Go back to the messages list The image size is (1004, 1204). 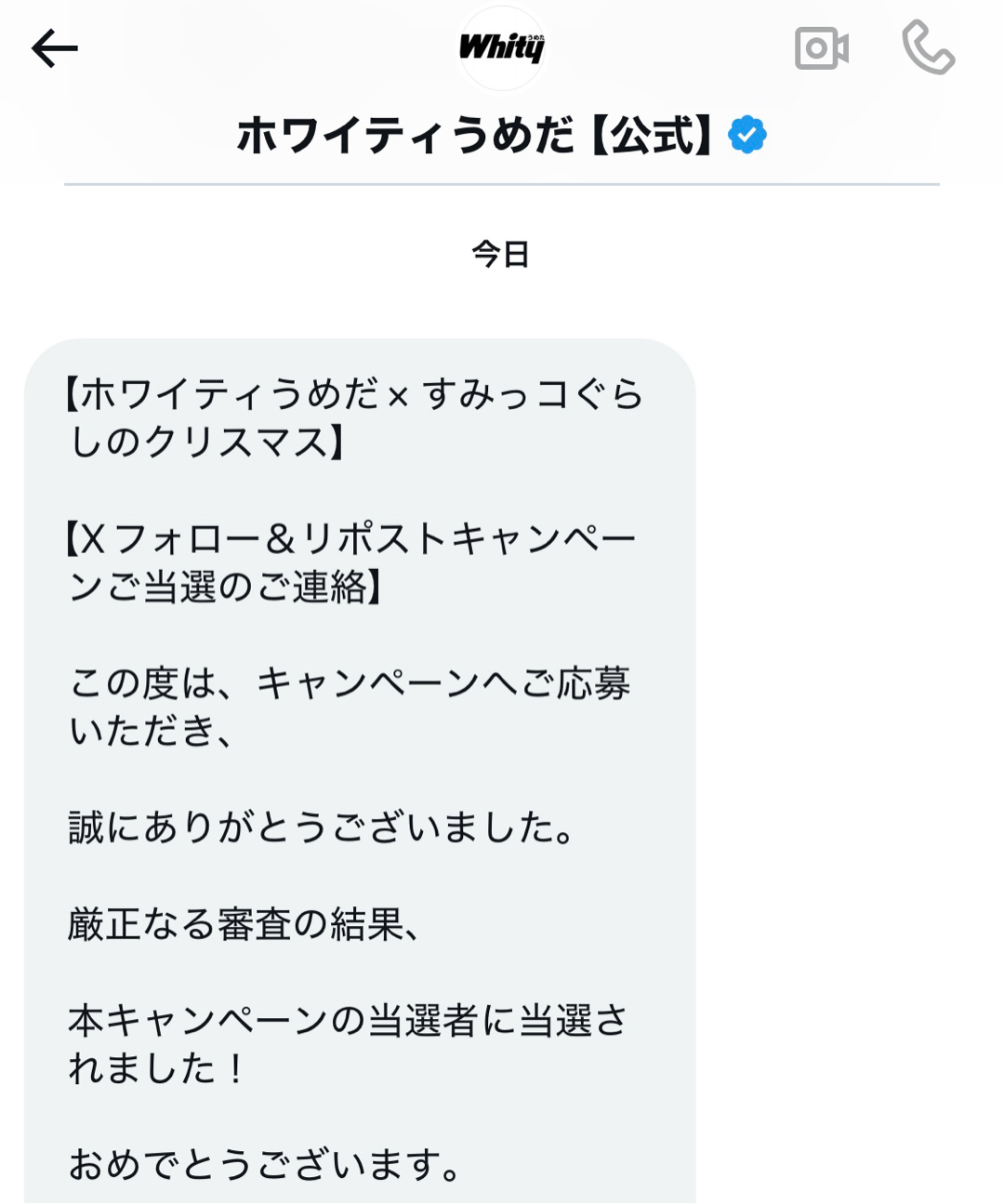pos(55,48)
